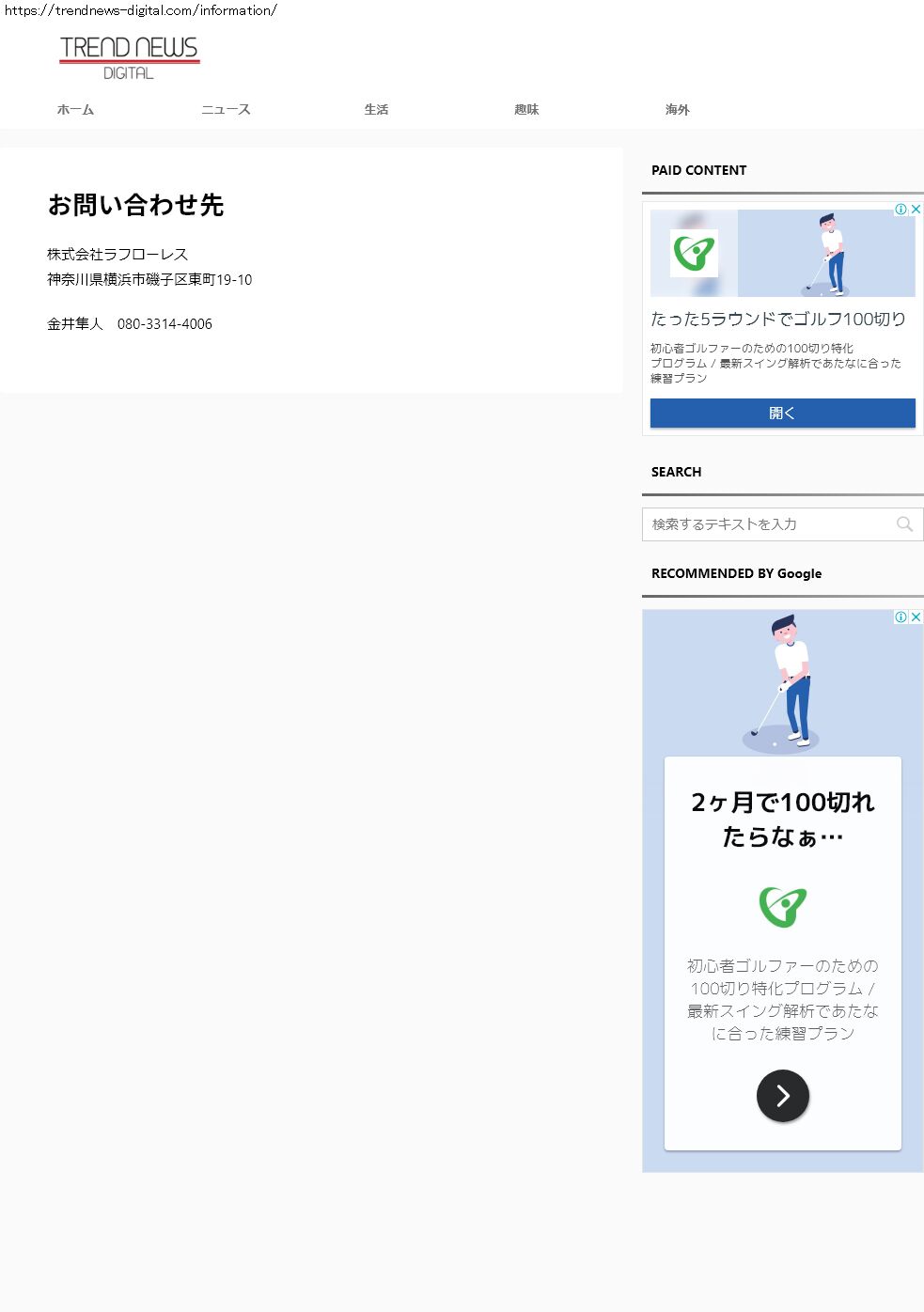Image resolution: width=924 pixels, height=1312 pixels.
Task: Go to the ホーム menu item
Action: pos(75,110)
